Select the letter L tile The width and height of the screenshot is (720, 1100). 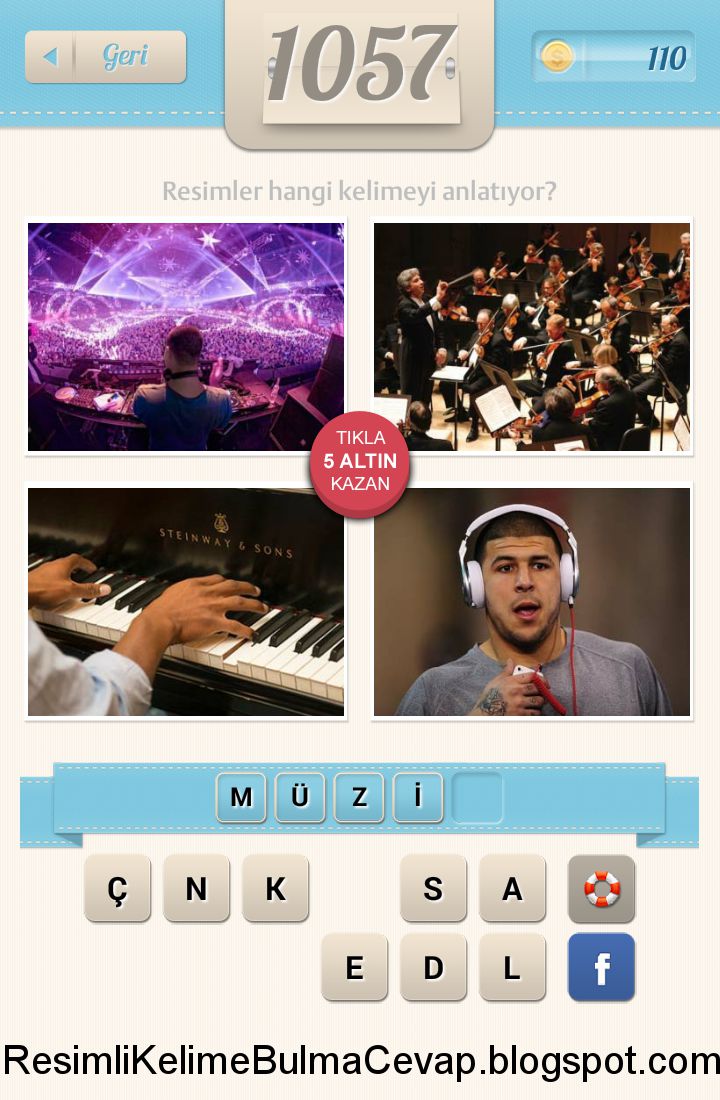point(512,967)
